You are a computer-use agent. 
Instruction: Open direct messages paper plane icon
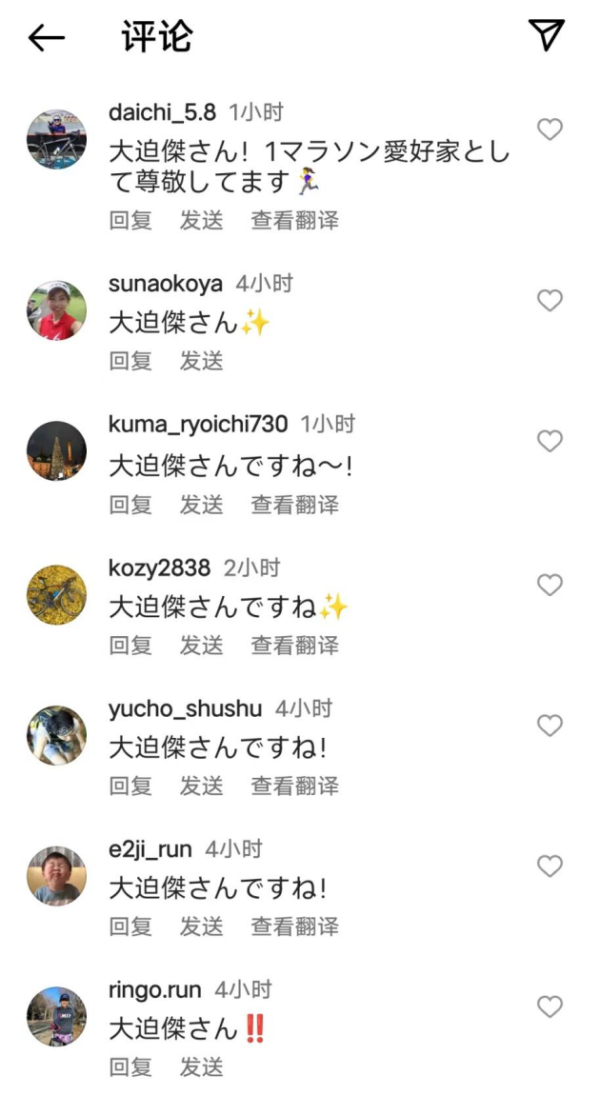[546, 35]
